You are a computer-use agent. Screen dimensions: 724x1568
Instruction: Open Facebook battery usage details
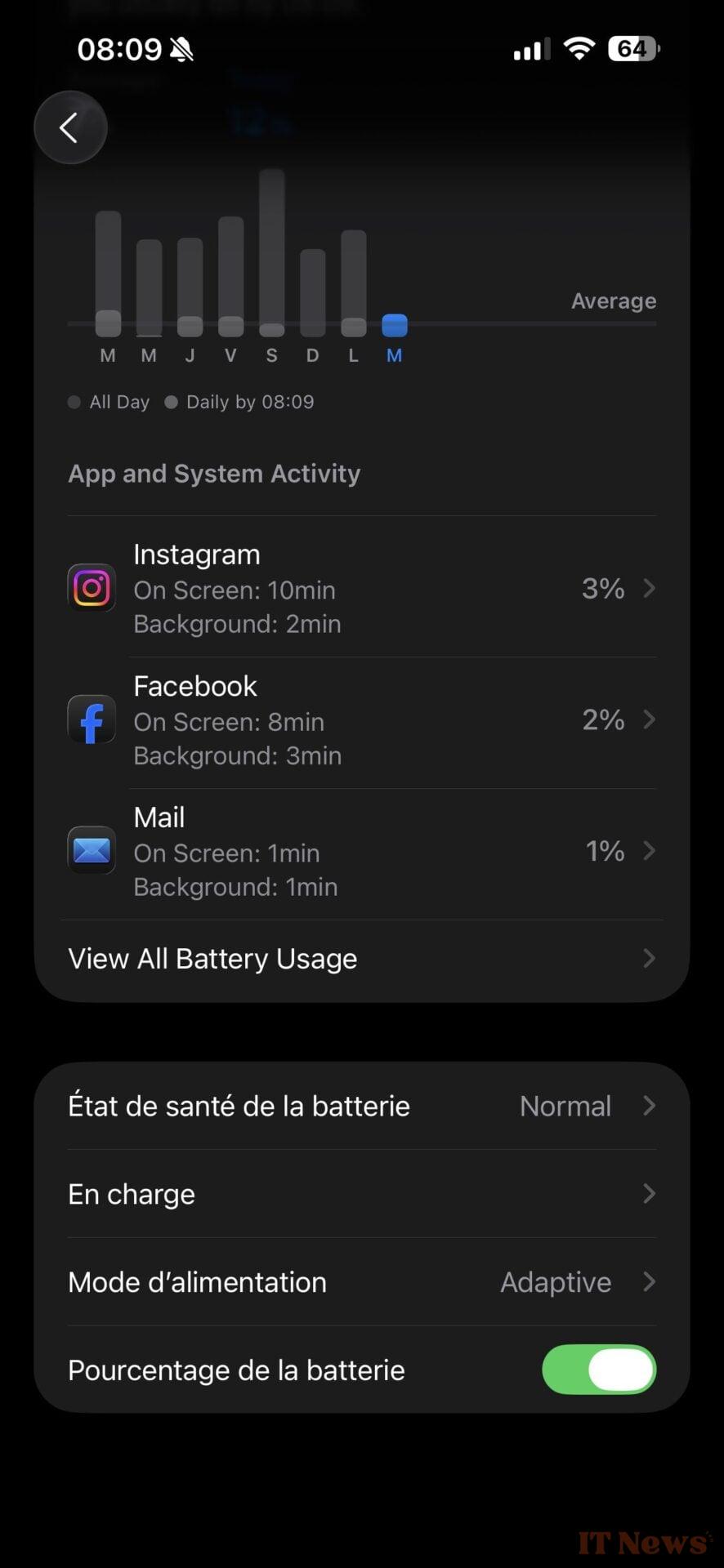[x=361, y=719]
